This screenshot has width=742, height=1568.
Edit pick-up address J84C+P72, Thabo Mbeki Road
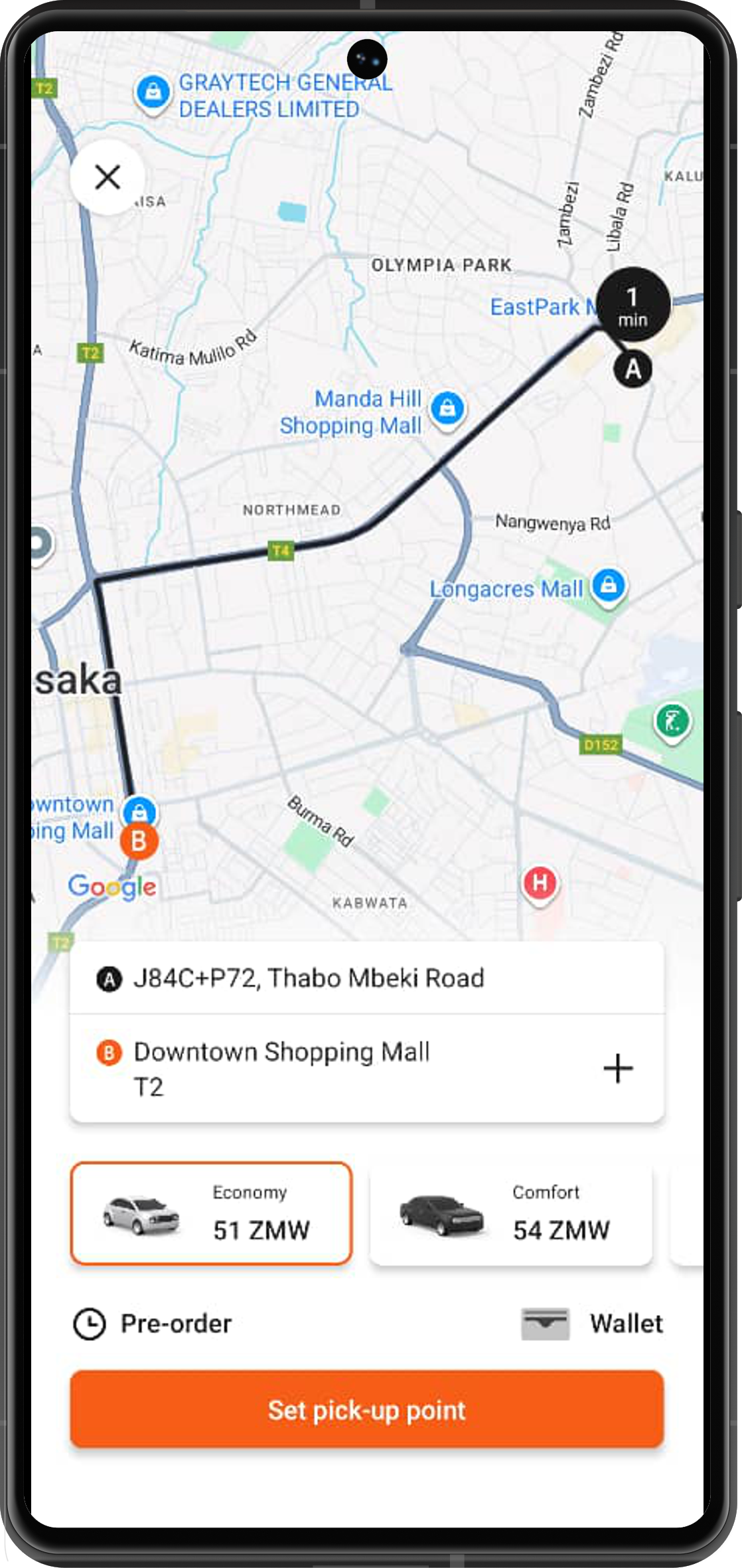309,978
